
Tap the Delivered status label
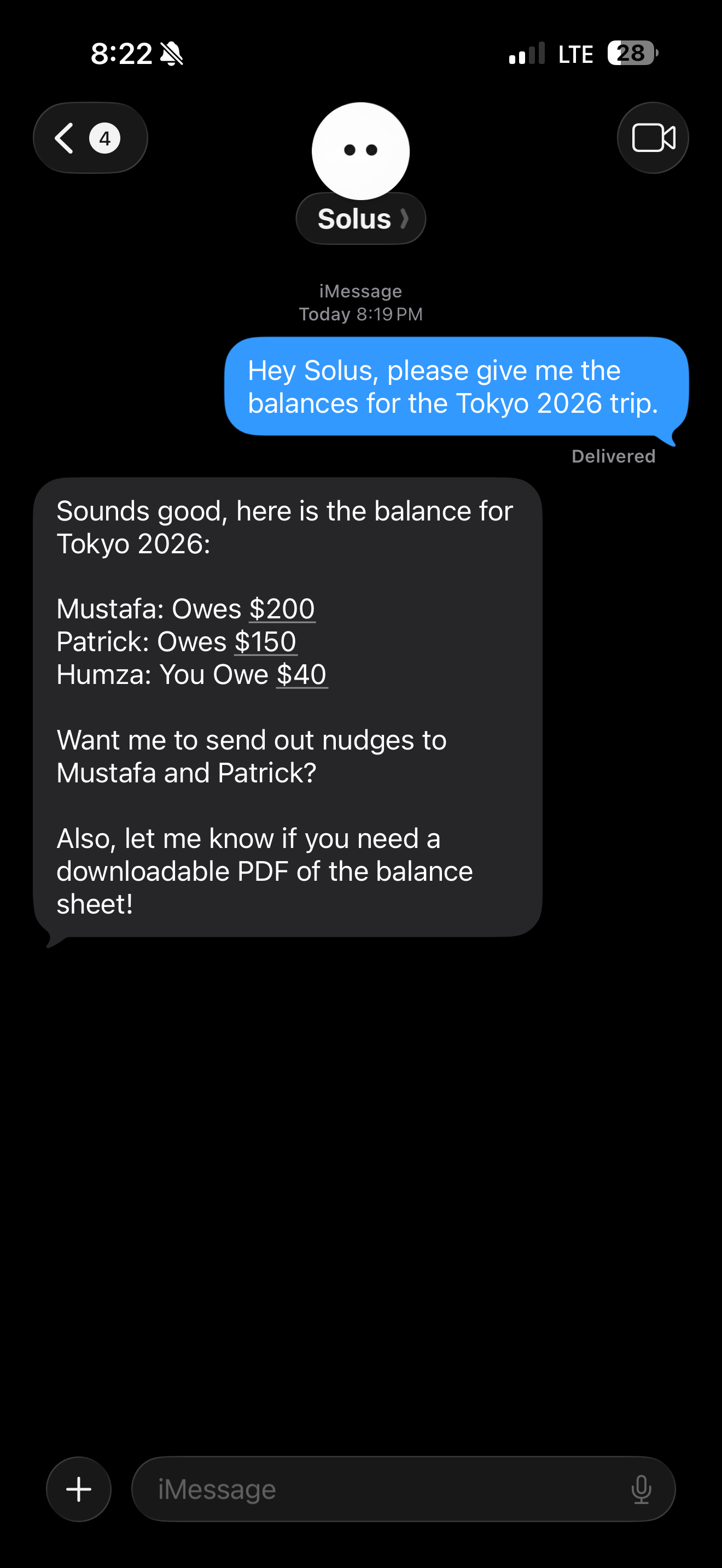click(x=613, y=456)
